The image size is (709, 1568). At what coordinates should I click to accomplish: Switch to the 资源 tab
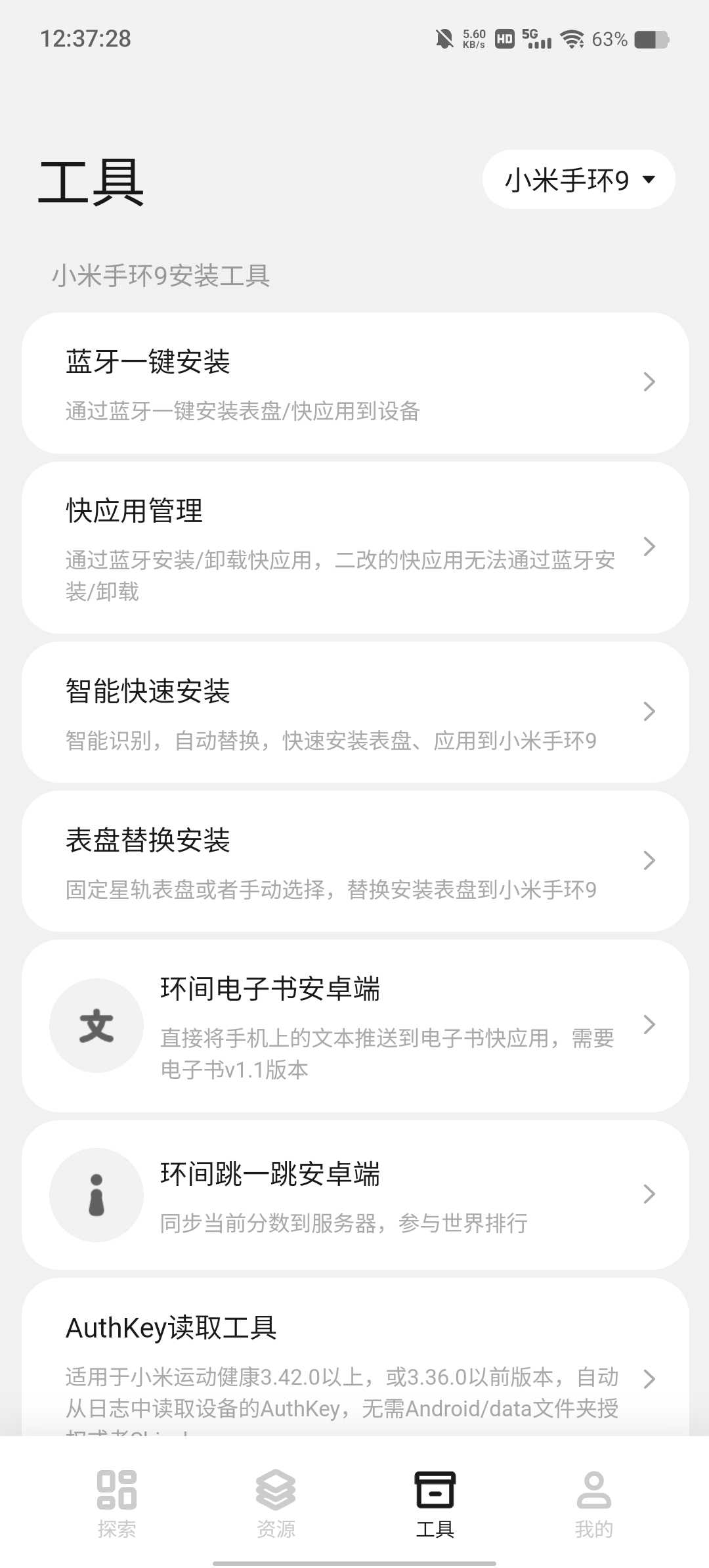coord(276,1504)
